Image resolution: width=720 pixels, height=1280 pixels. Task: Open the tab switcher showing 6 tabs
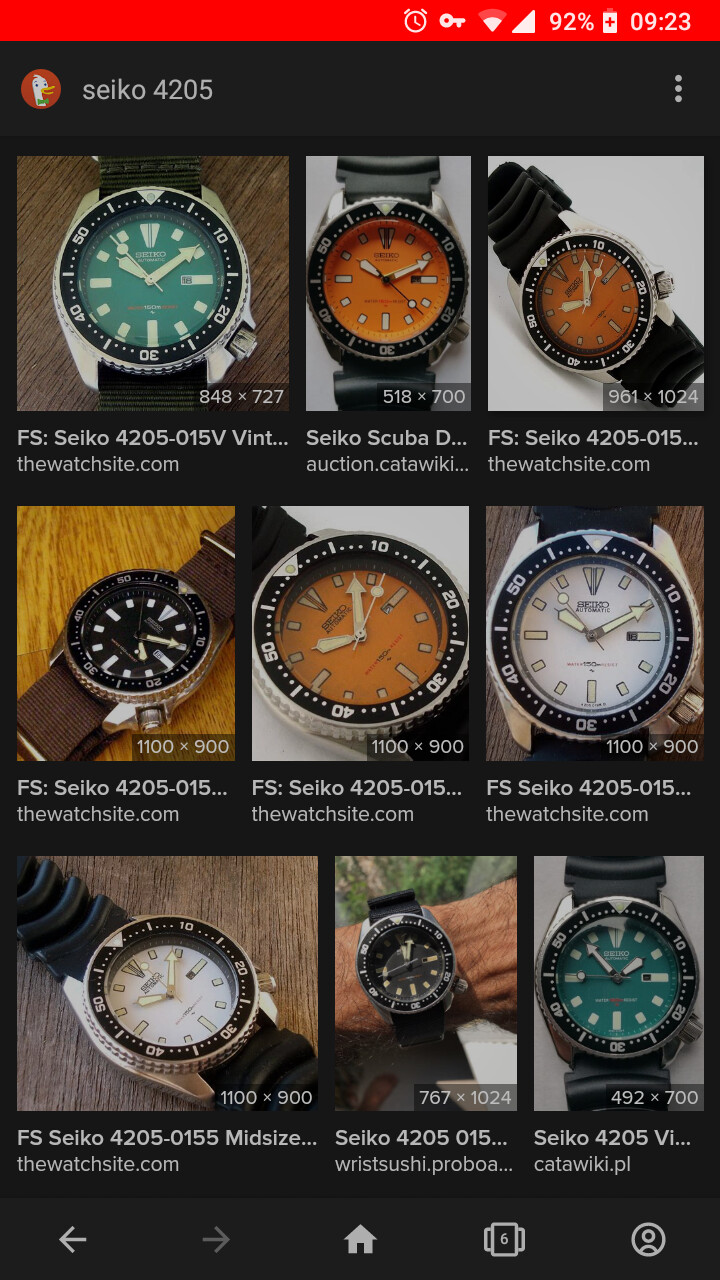[x=504, y=1240]
